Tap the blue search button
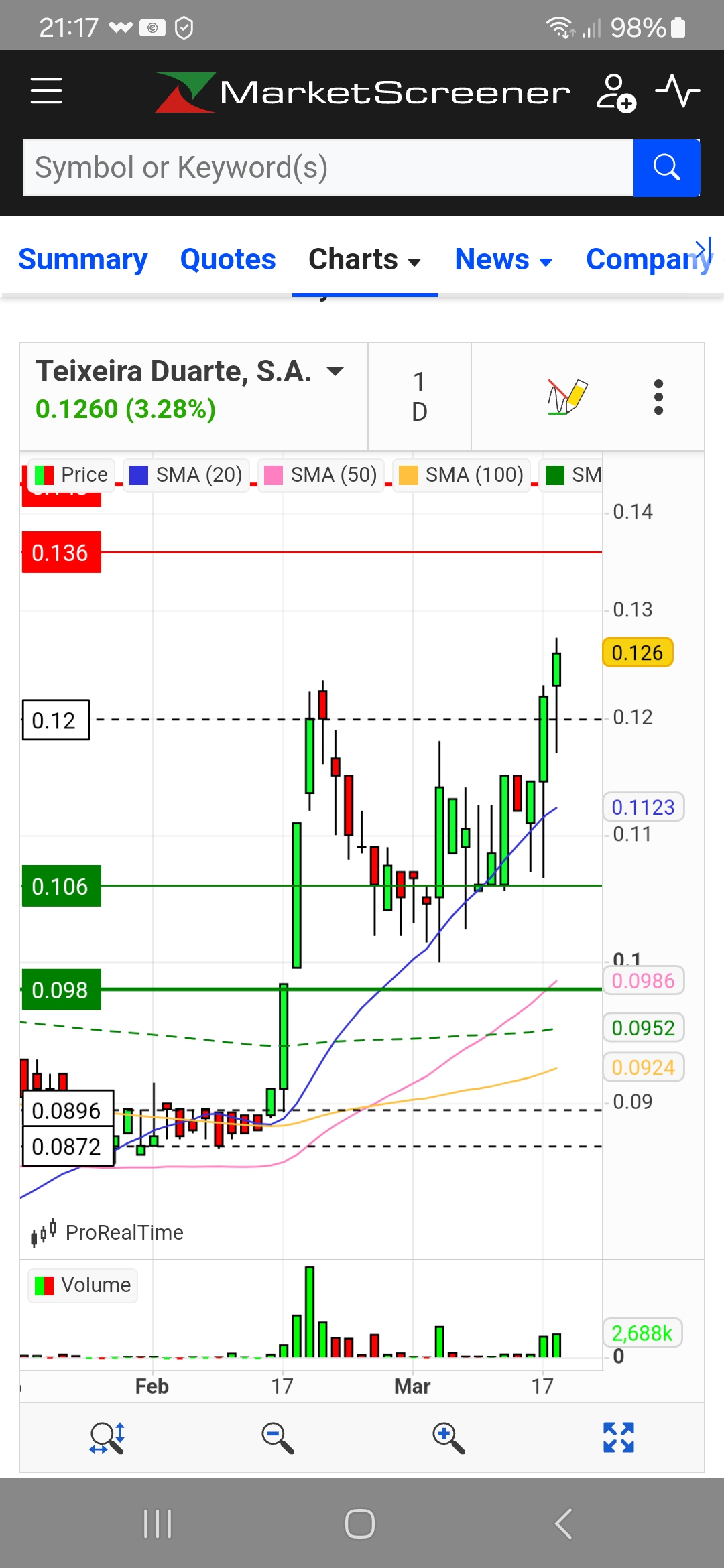The height and width of the screenshot is (1568, 724). [666, 168]
